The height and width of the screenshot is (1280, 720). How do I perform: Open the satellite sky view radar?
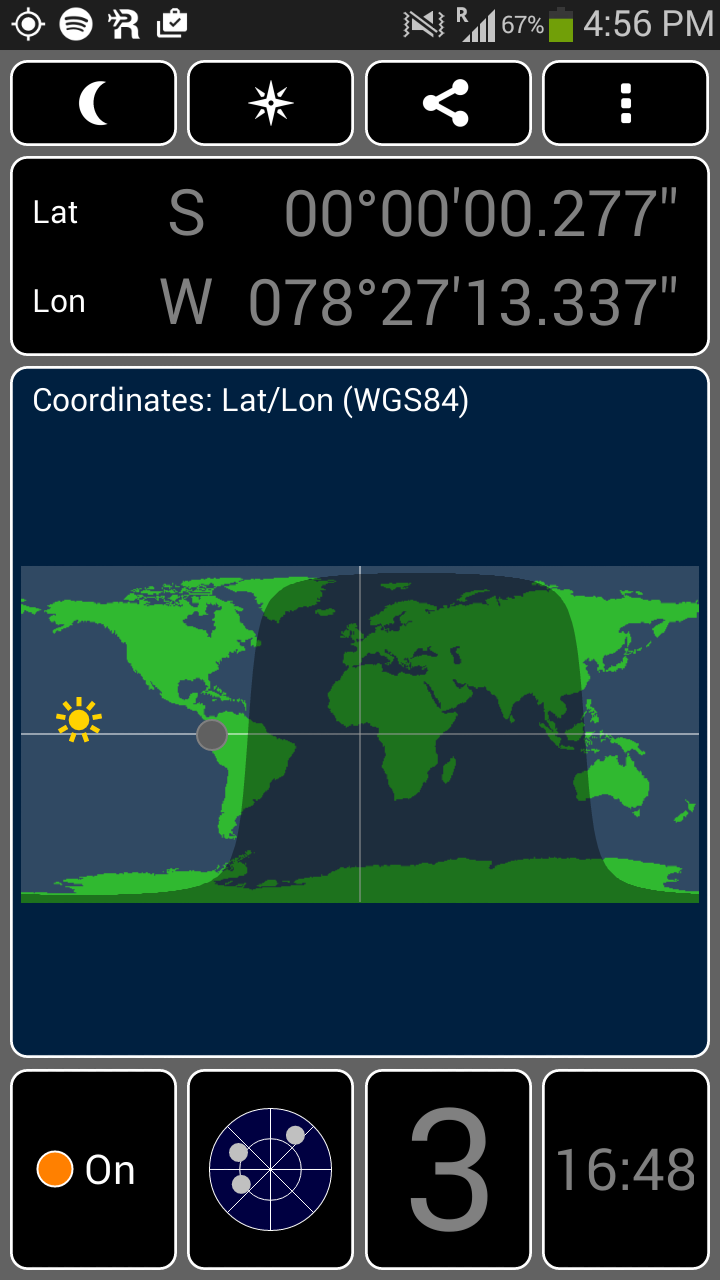pyautogui.click(x=271, y=1169)
